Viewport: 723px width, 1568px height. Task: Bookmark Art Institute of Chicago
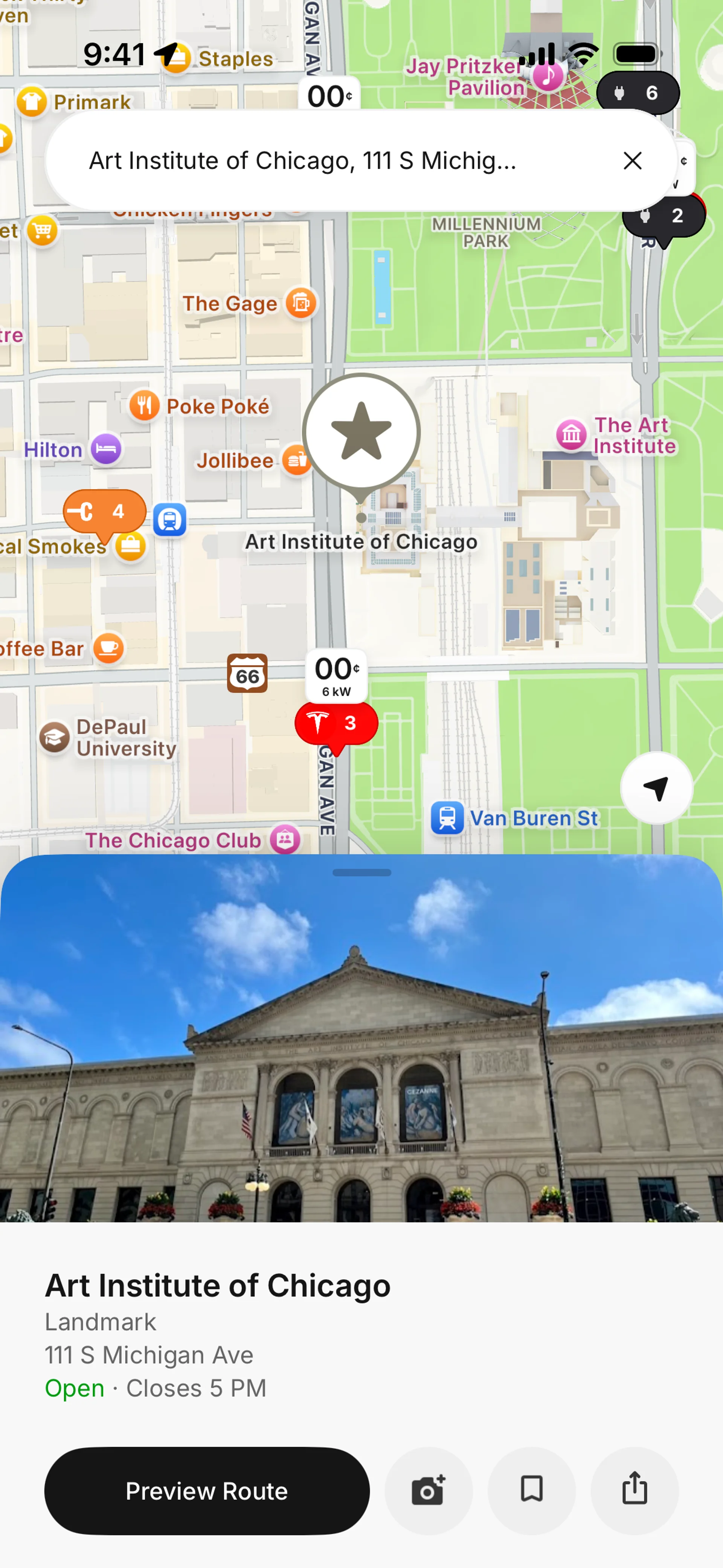point(531,1491)
